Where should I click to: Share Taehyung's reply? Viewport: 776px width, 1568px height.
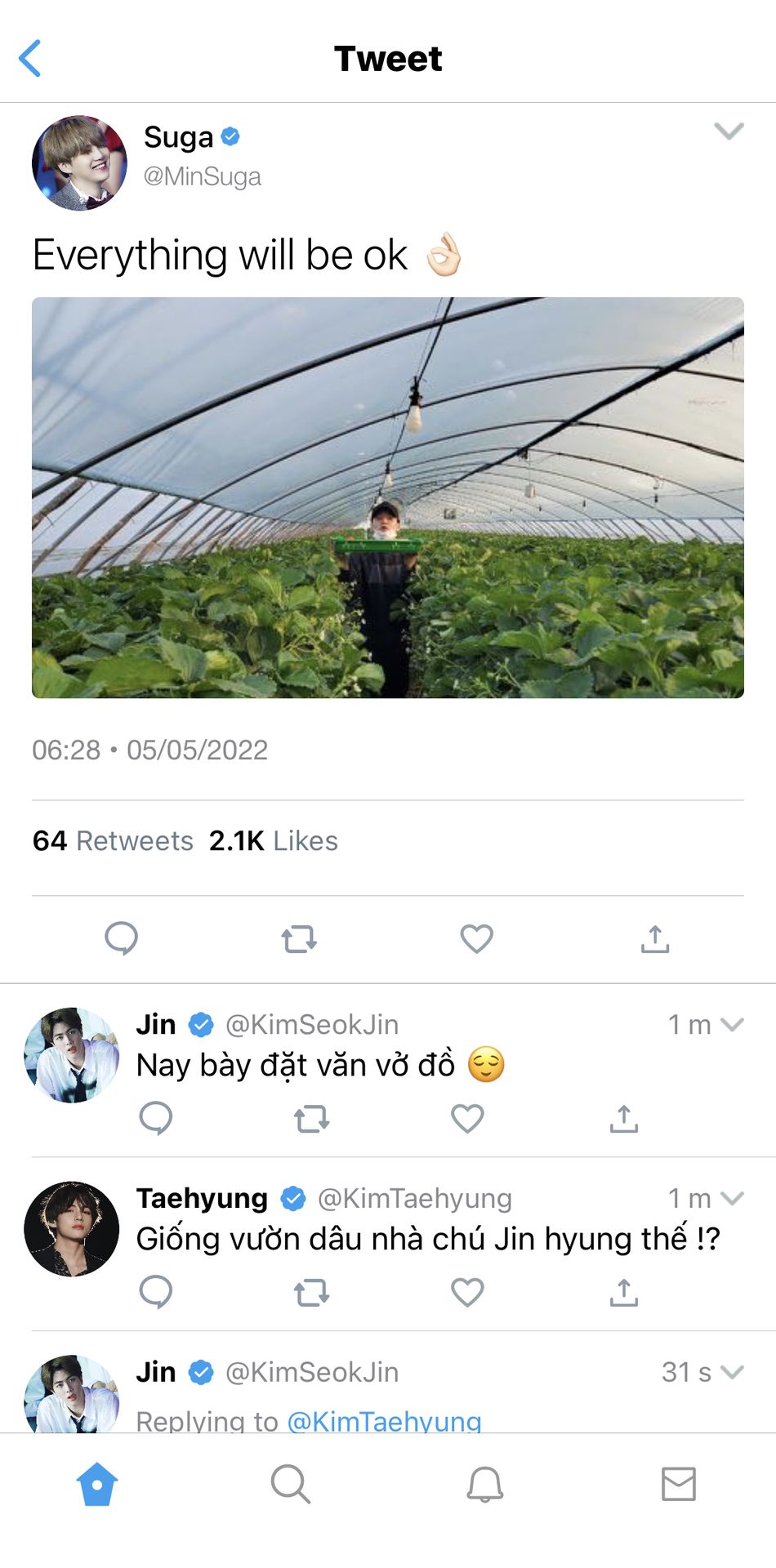click(624, 1292)
